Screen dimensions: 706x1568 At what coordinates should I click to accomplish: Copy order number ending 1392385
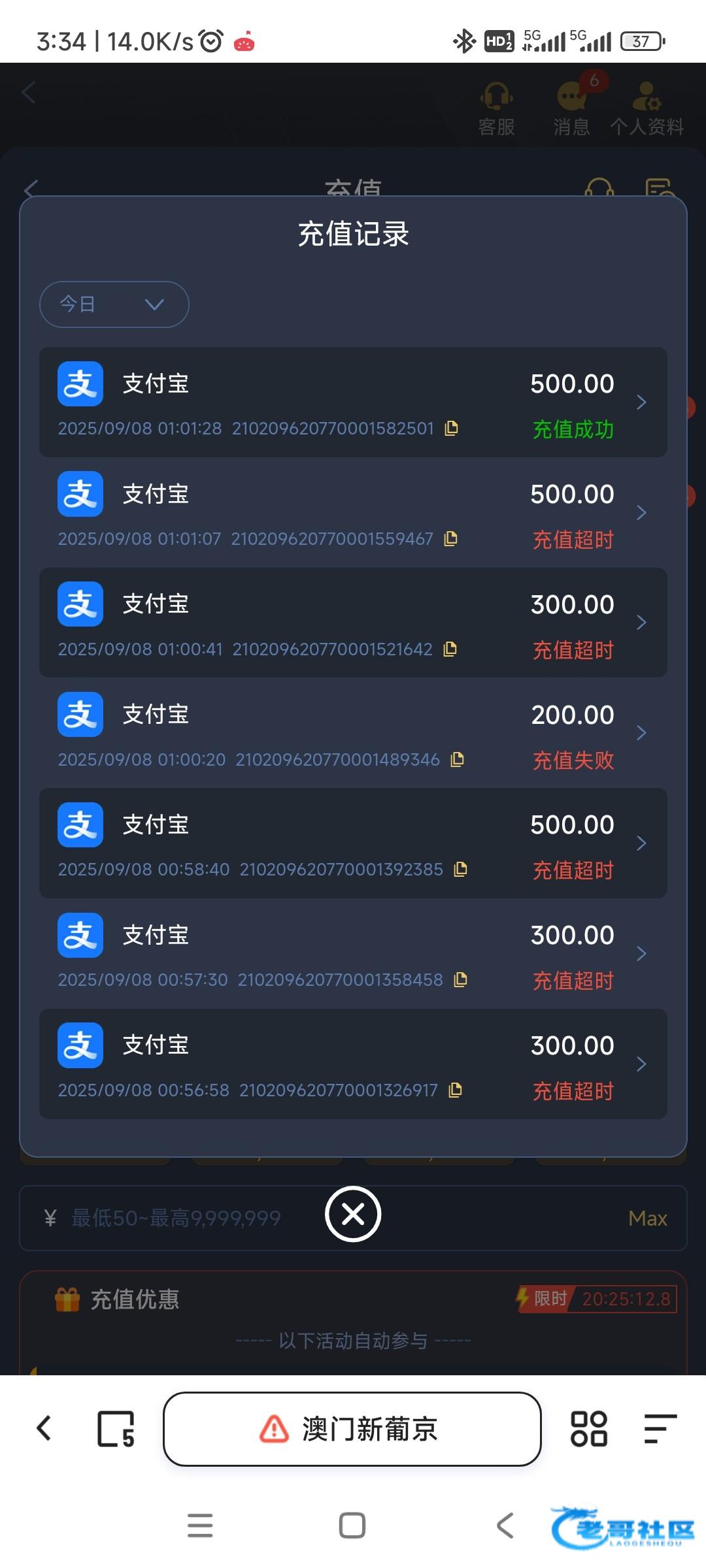coord(460,870)
